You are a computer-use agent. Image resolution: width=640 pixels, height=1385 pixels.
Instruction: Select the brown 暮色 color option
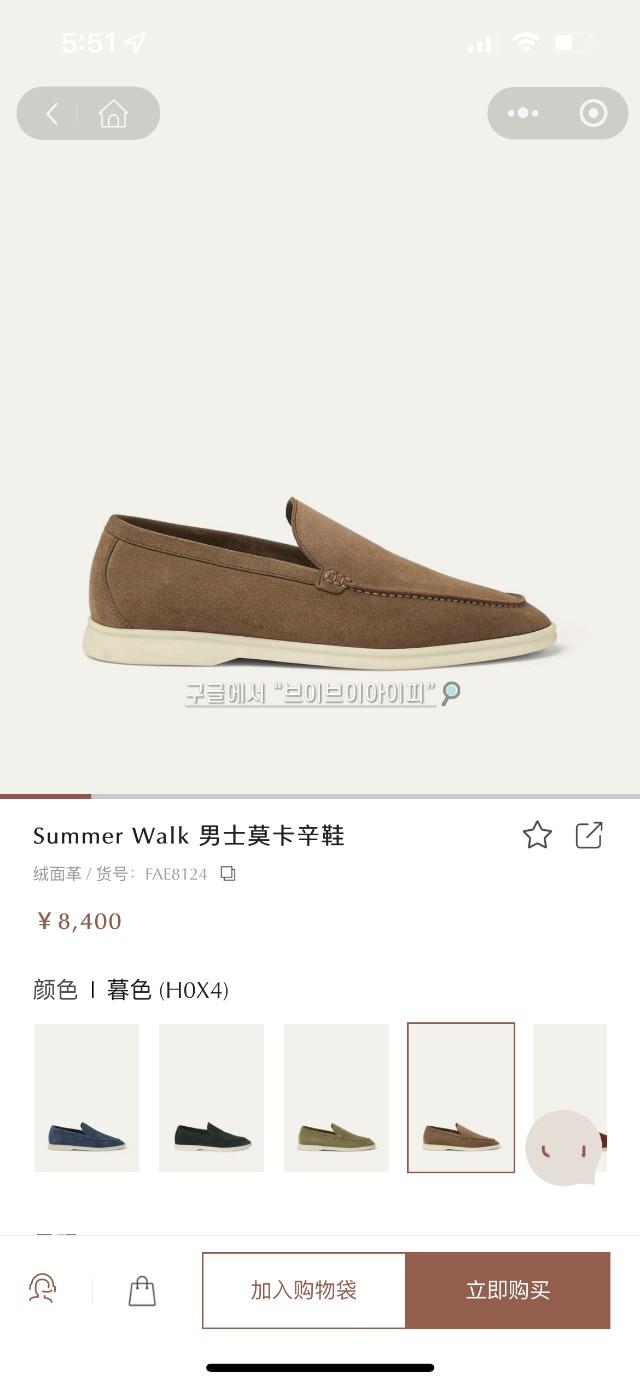click(x=461, y=1097)
